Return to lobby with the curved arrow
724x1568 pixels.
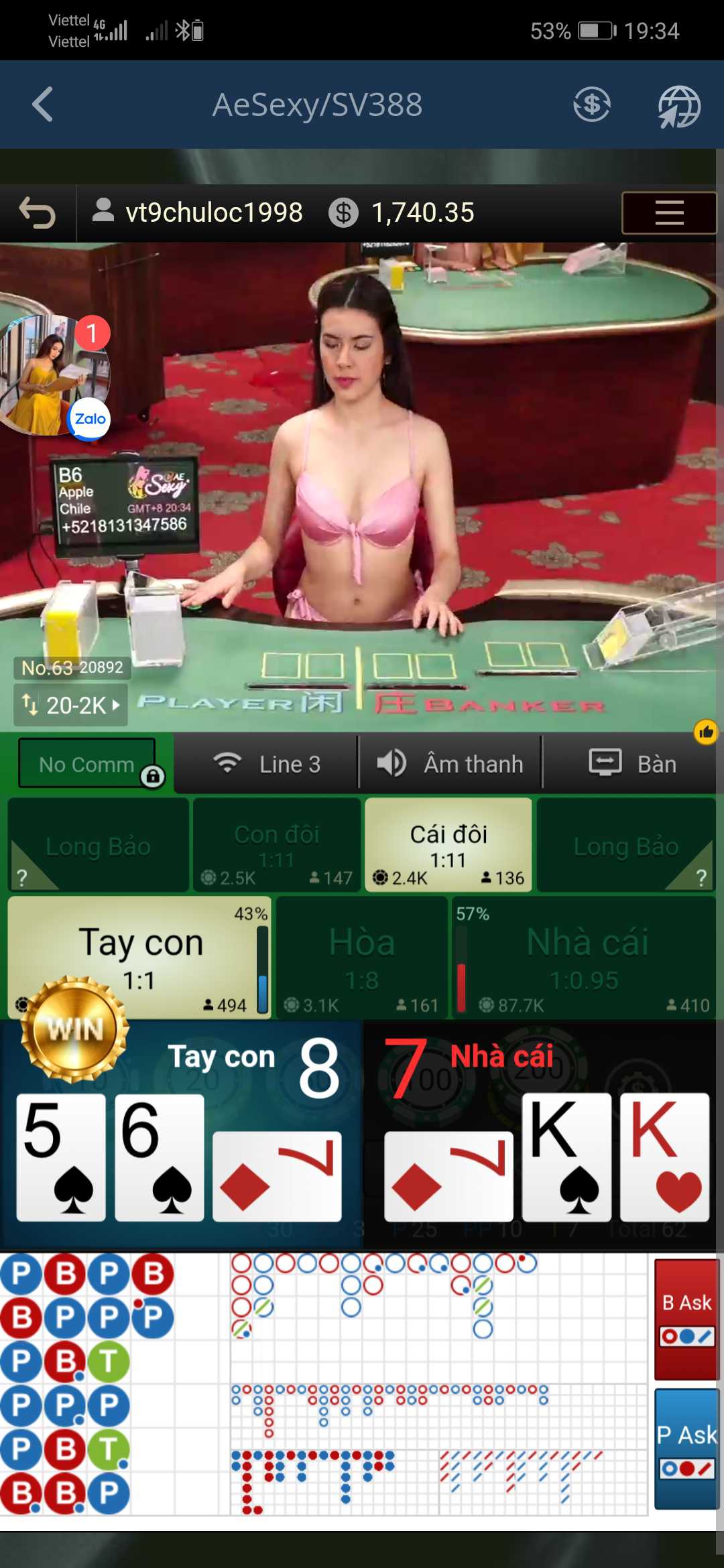(x=37, y=213)
